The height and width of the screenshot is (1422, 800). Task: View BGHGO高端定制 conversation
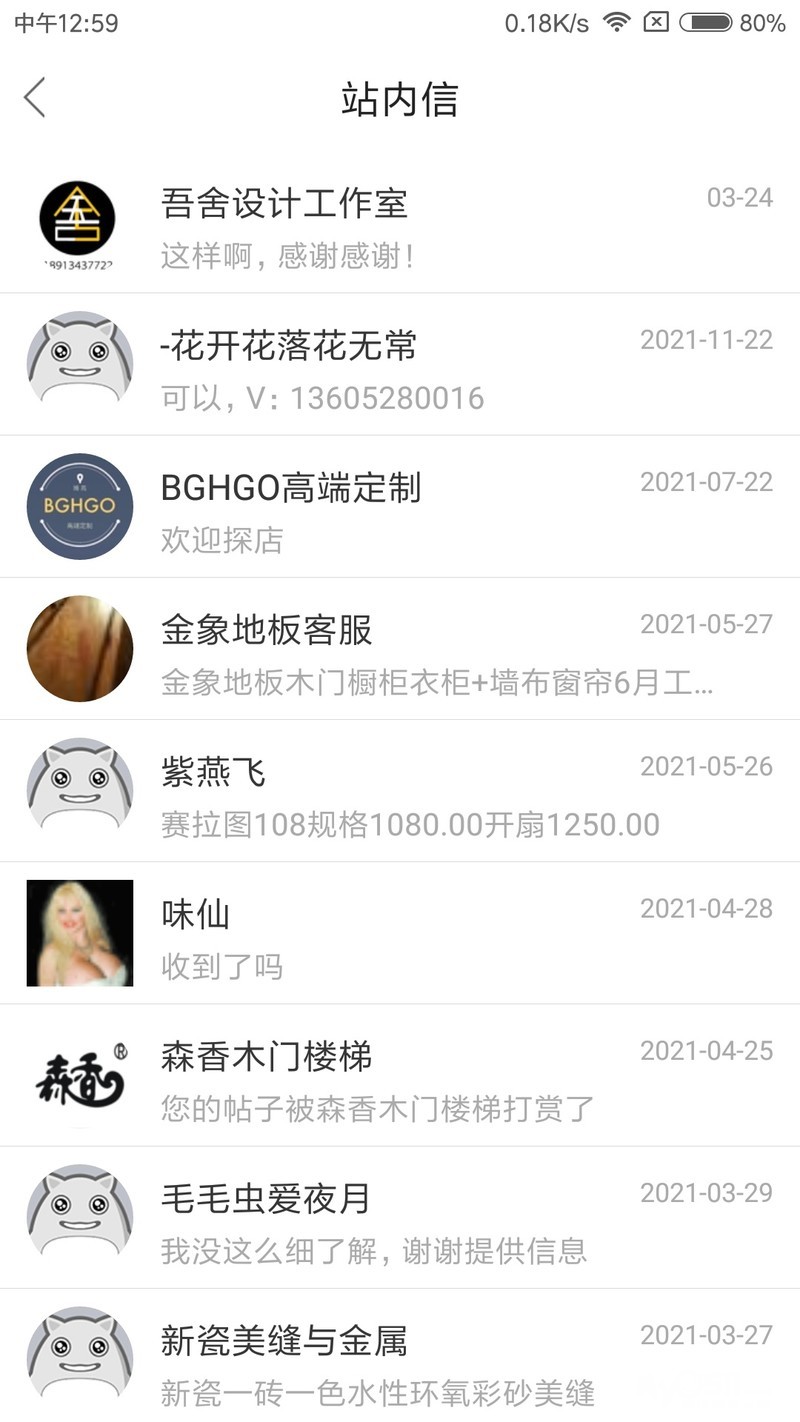400,512
